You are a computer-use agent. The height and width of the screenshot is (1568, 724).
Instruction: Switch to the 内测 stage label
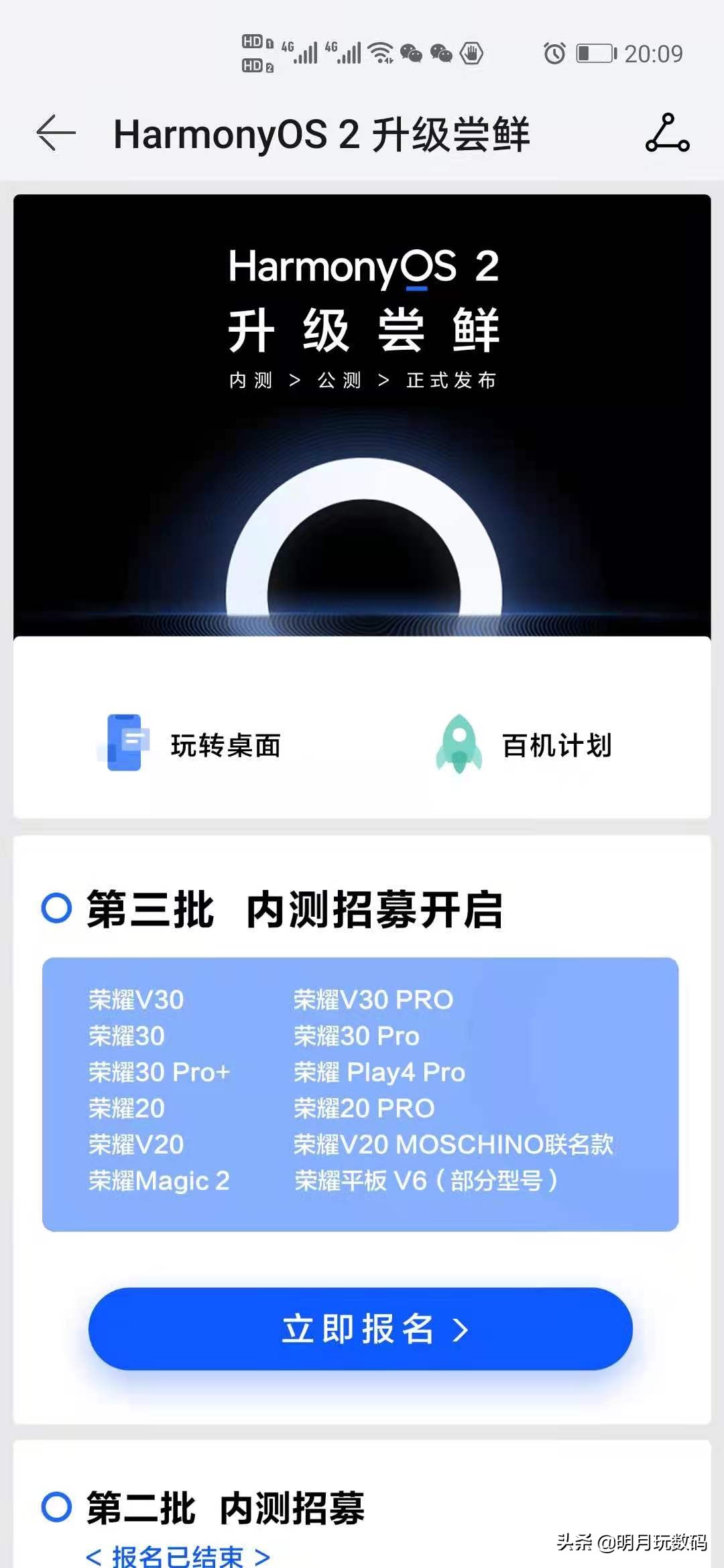point(251,379)
